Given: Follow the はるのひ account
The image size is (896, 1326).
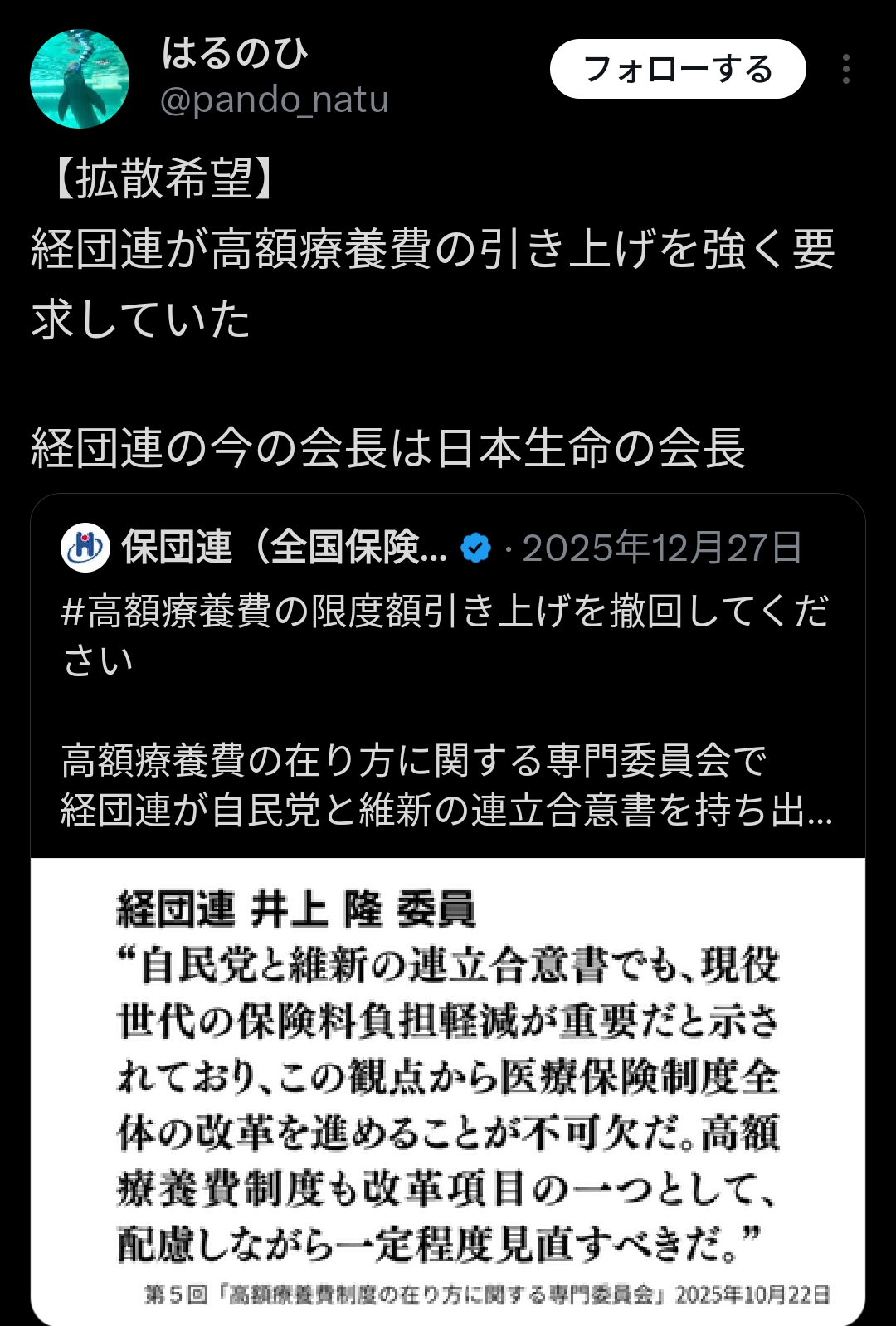Looking at the screenshot, I should click(677, 70).
